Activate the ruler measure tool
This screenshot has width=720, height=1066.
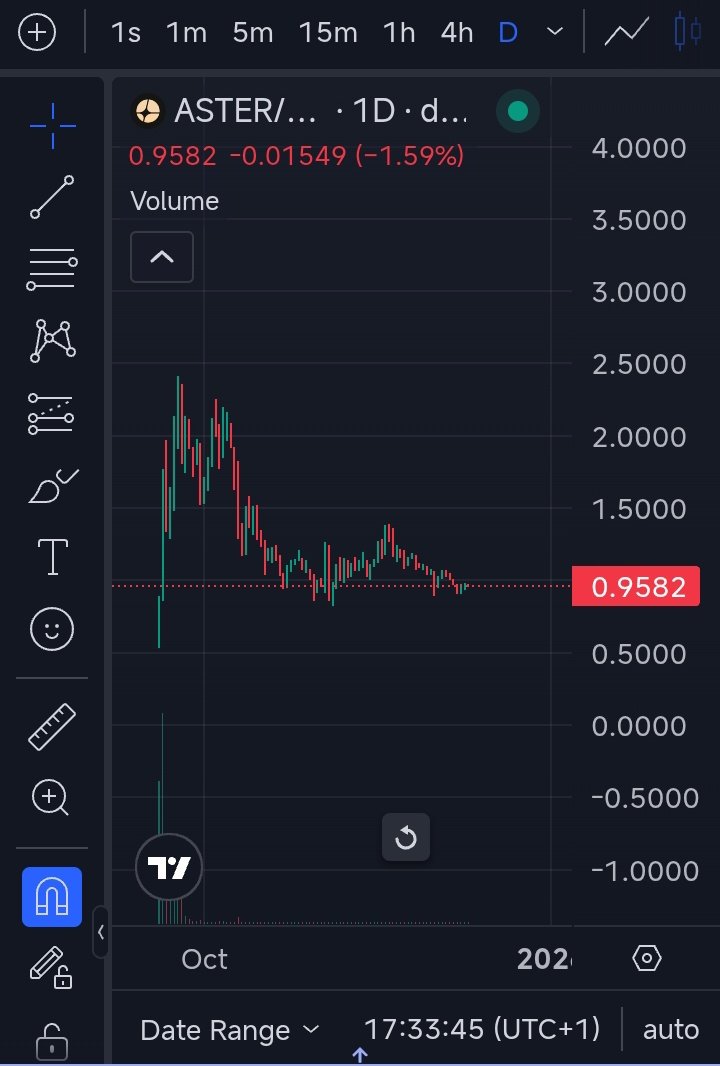click(x=52, y=727)
